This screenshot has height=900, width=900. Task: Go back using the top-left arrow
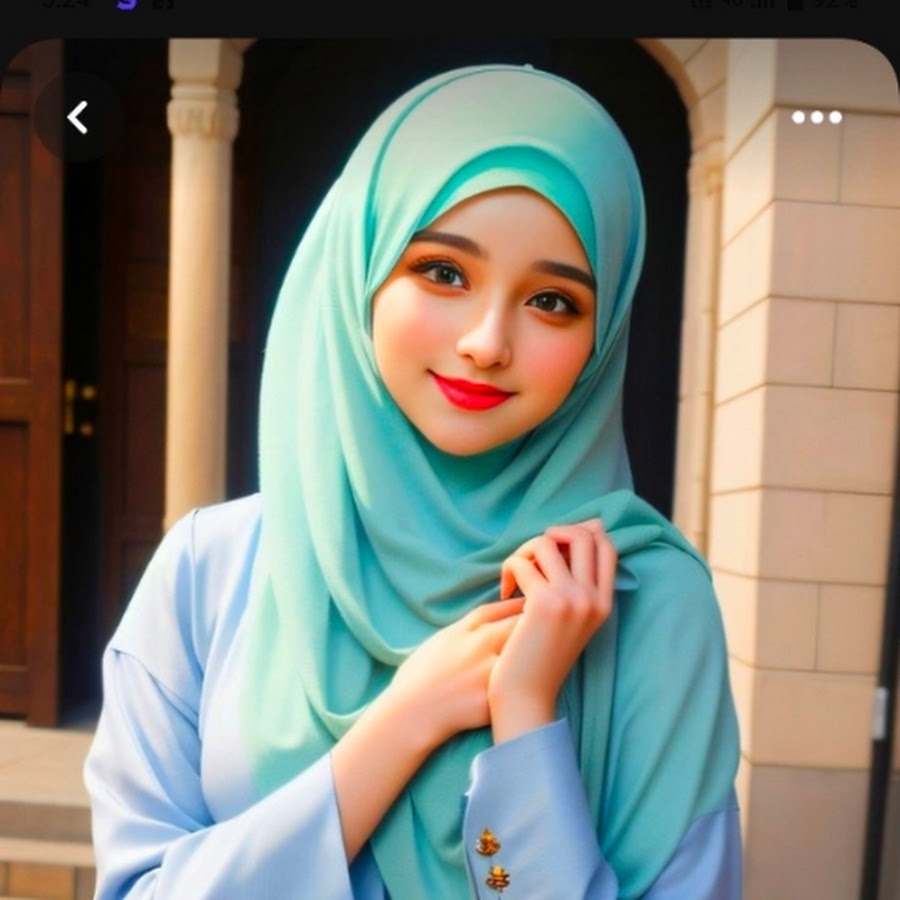point(77,117)
